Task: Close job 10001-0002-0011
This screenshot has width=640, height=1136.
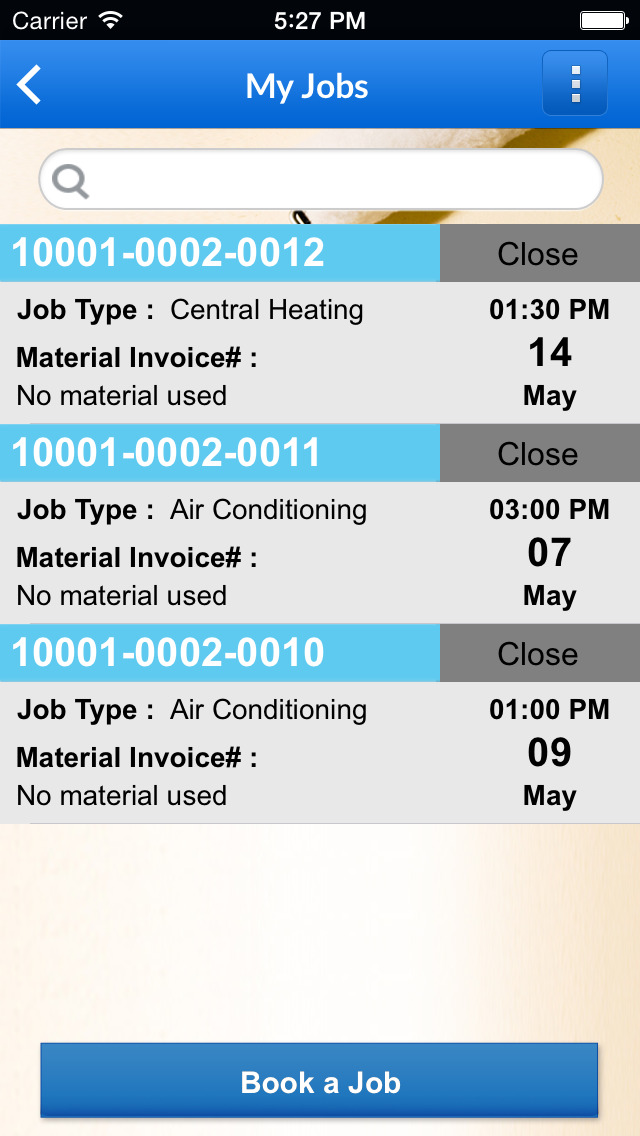Action: 539,453
